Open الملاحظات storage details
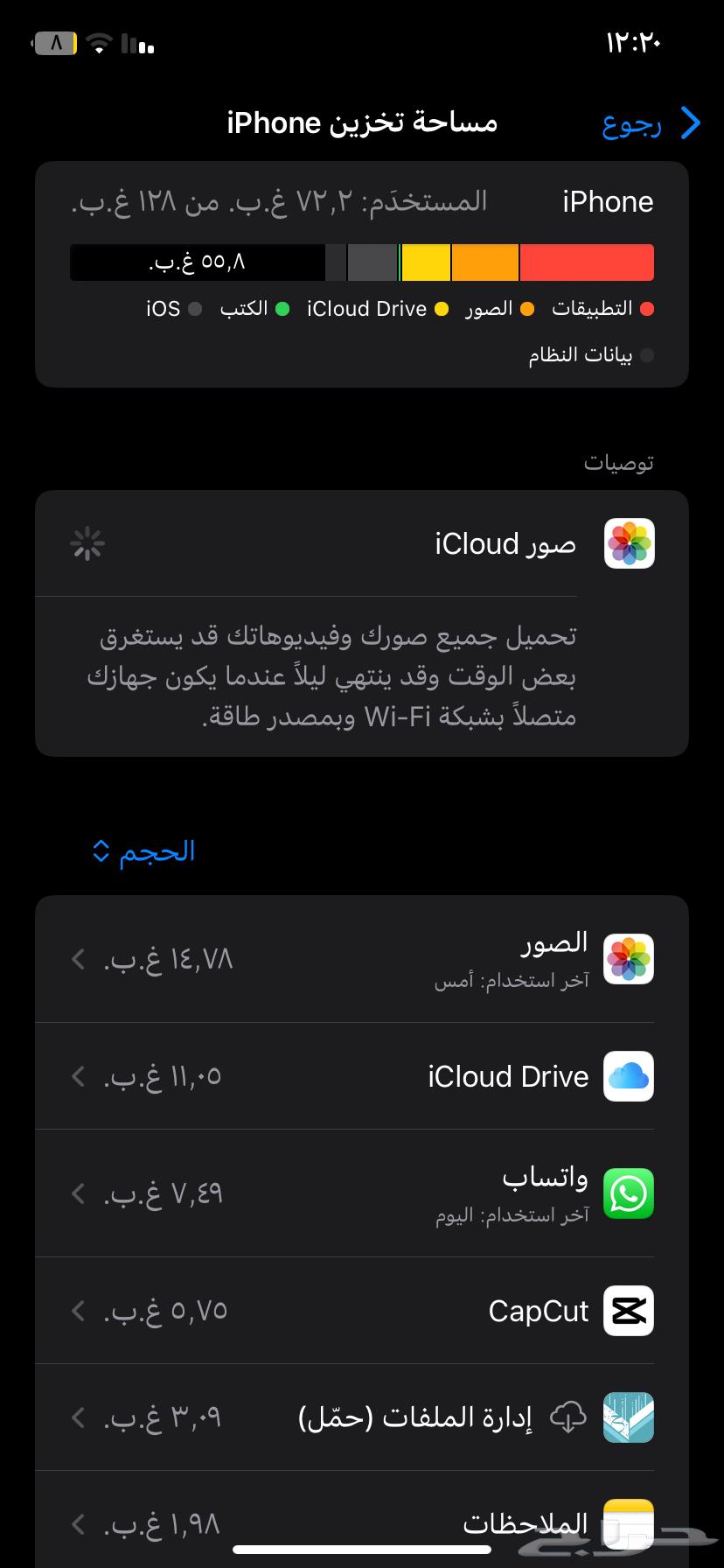Image resolution: width=724 pixels, height=1568 pixels. (76, 1522)
